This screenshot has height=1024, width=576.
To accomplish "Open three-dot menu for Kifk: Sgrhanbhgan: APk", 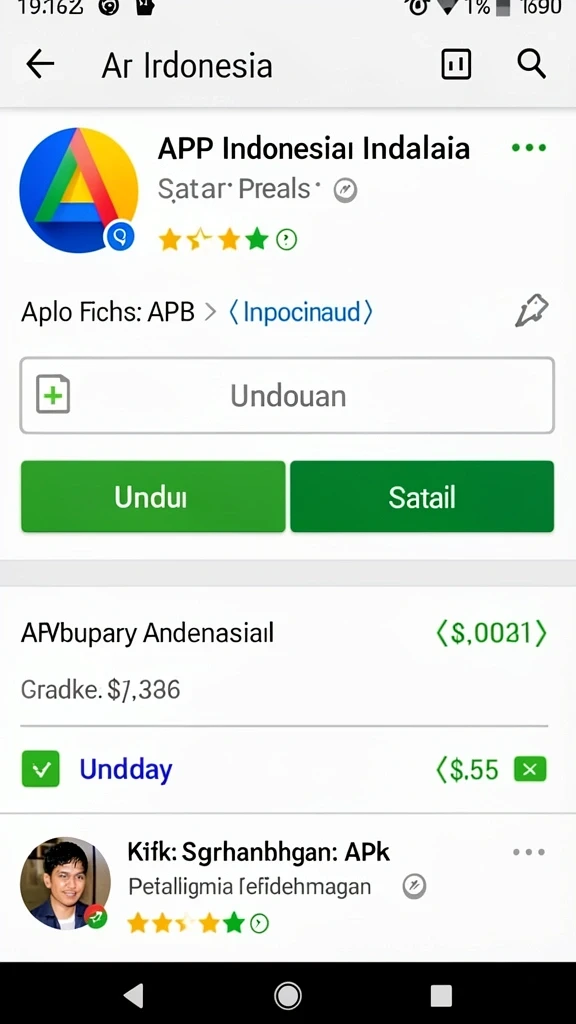I will [529, 852].
